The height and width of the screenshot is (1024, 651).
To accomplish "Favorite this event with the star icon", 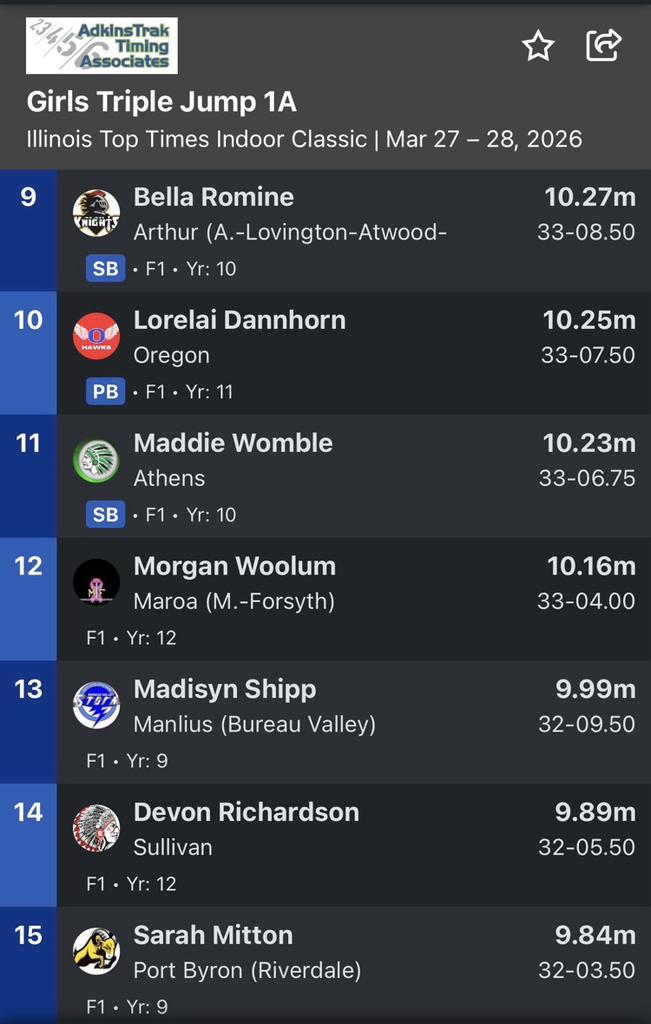I will [x=538, y=46].
